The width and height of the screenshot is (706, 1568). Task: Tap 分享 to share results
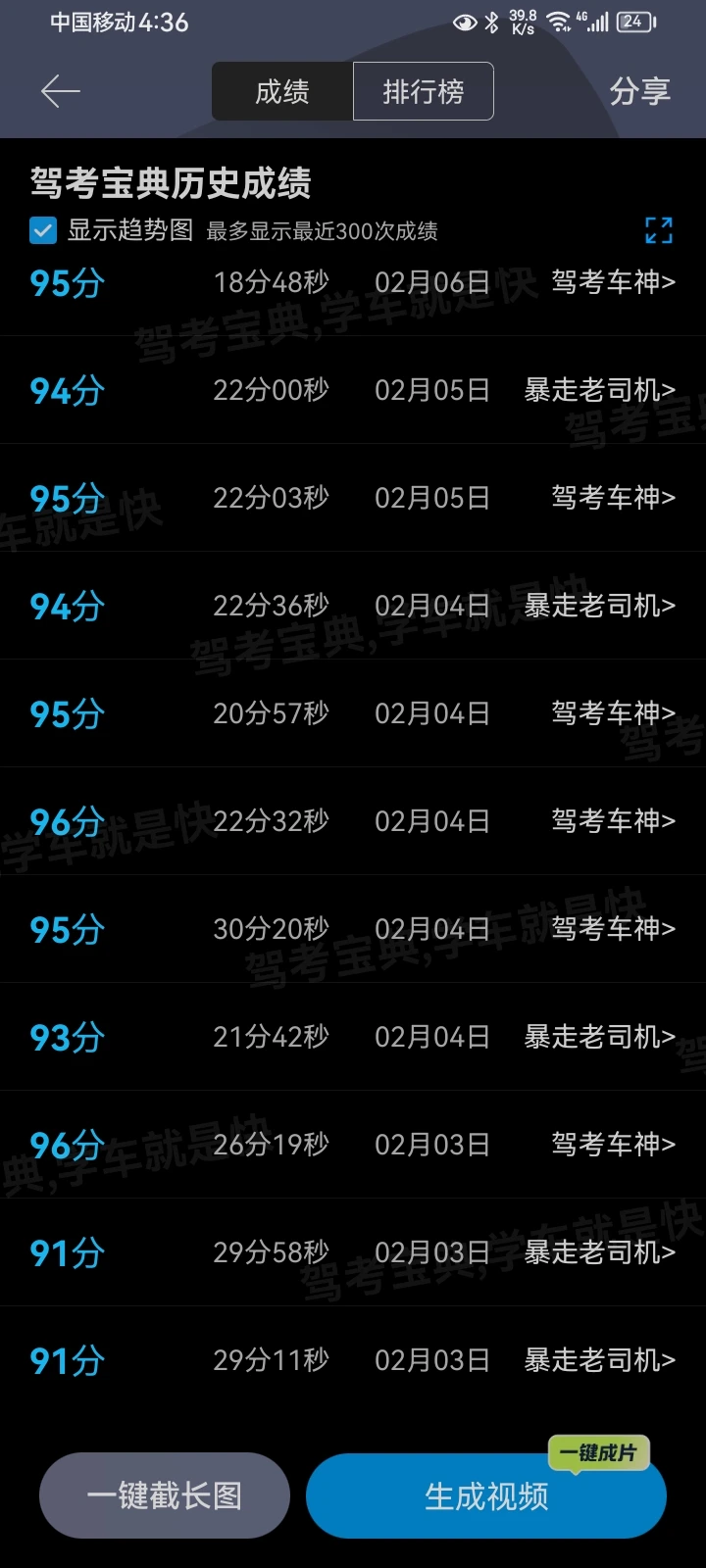(639, 92)
